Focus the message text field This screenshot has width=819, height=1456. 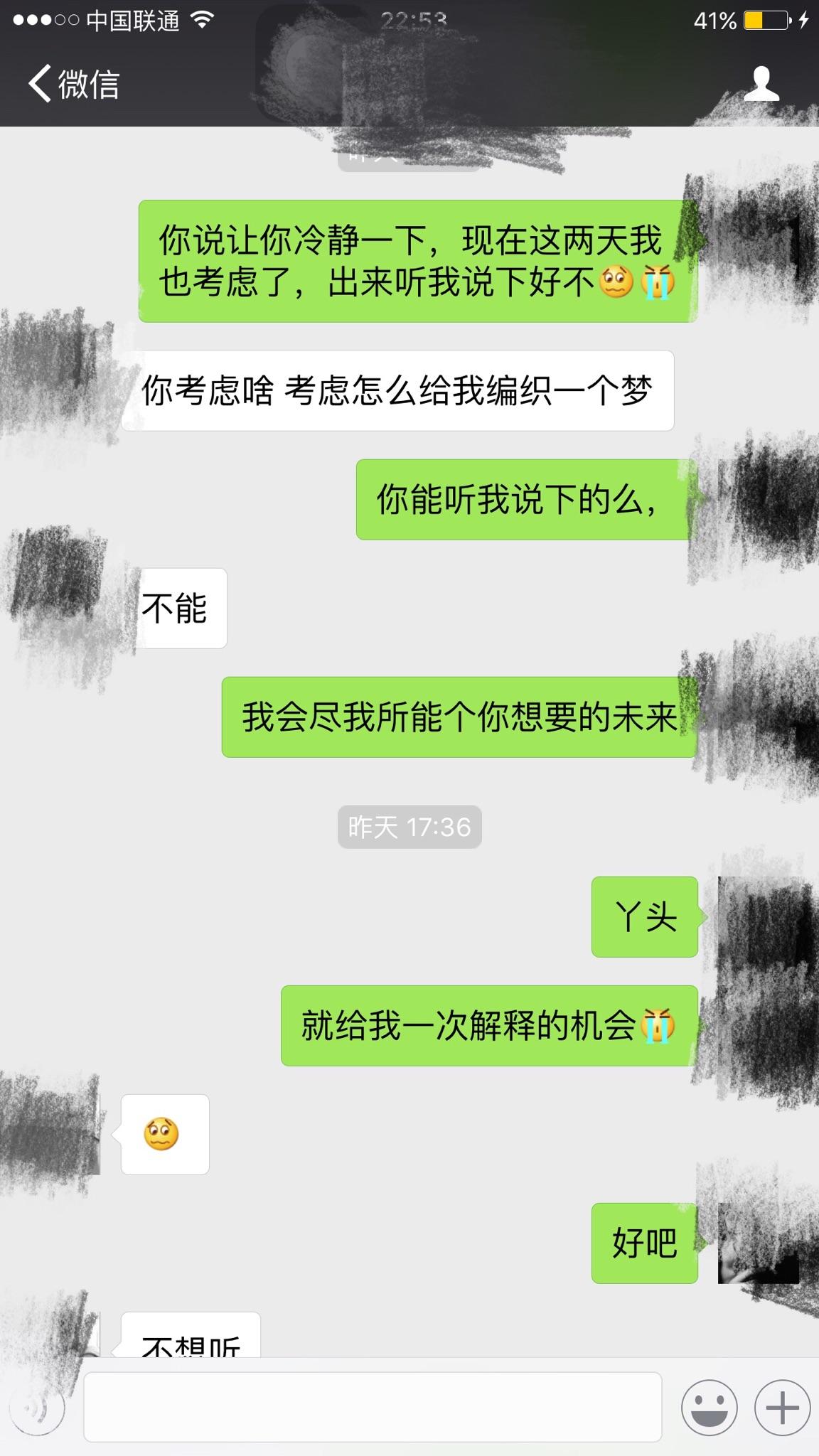(373, 1407)
